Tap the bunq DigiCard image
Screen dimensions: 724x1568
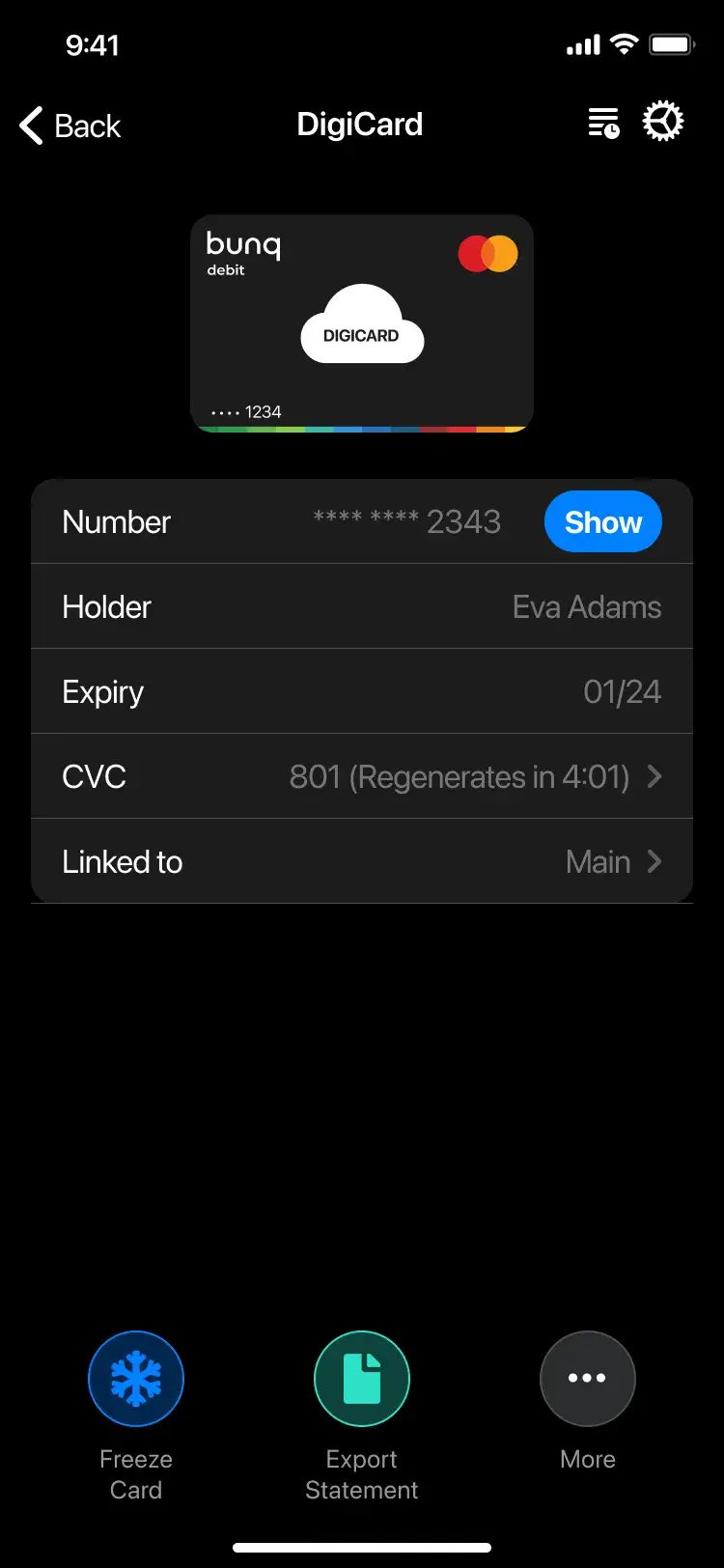pyautogui.click(x=362, y=323)
